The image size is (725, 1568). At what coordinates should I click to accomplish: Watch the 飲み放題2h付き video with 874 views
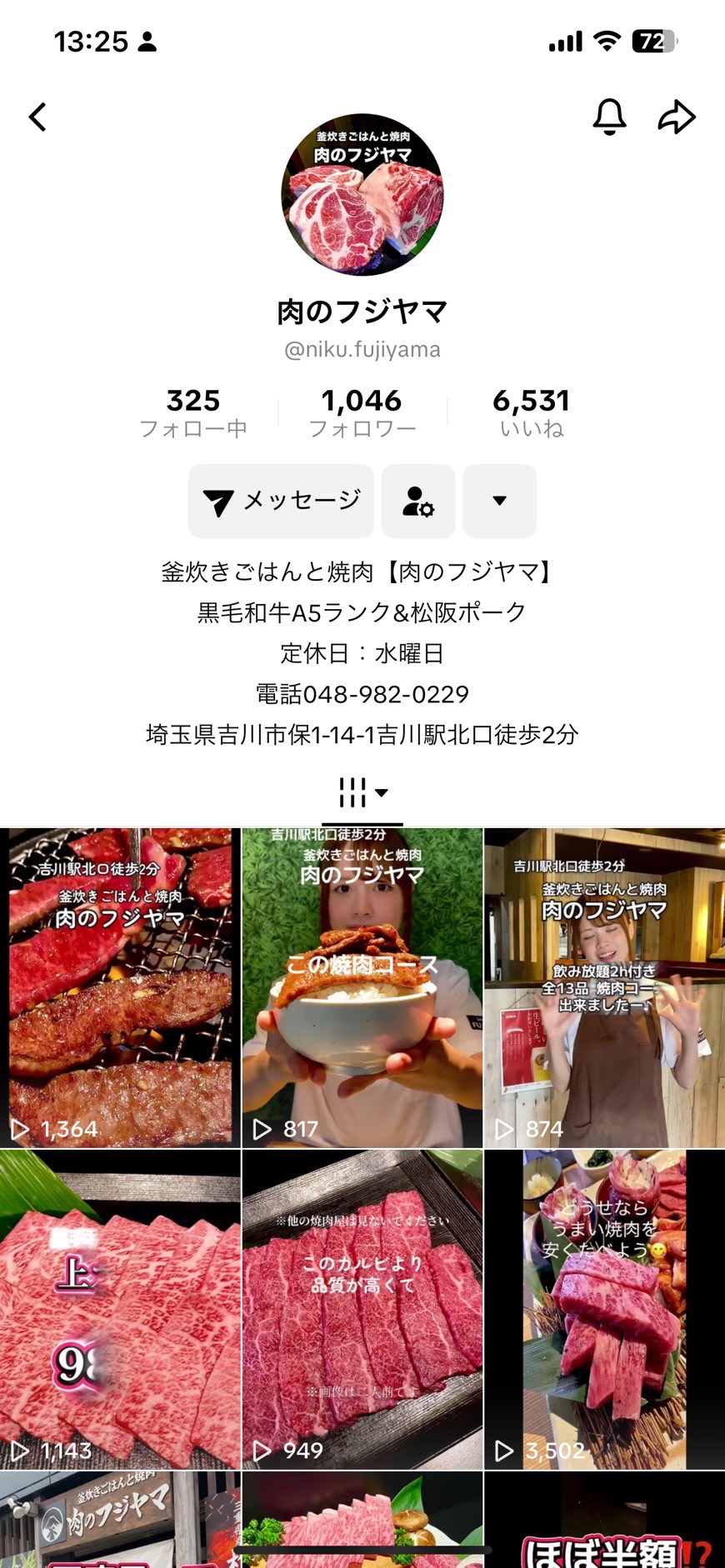[x=604, y=988]
